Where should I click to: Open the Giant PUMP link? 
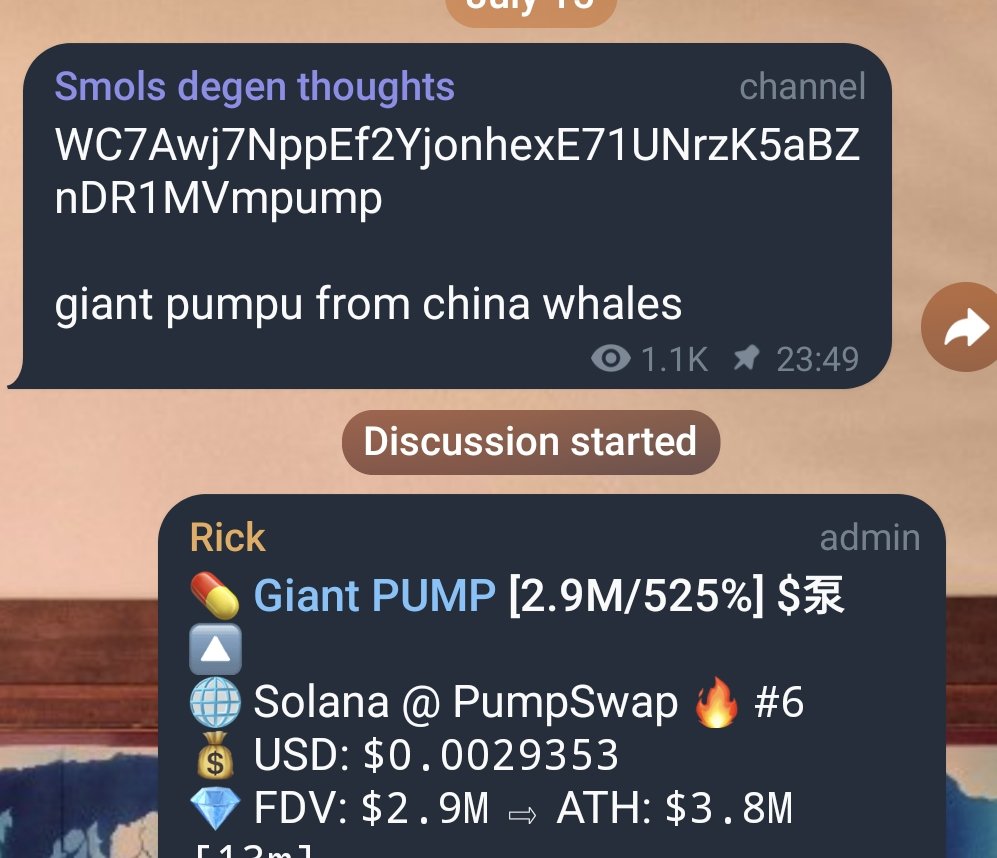[x=374, y=597]
